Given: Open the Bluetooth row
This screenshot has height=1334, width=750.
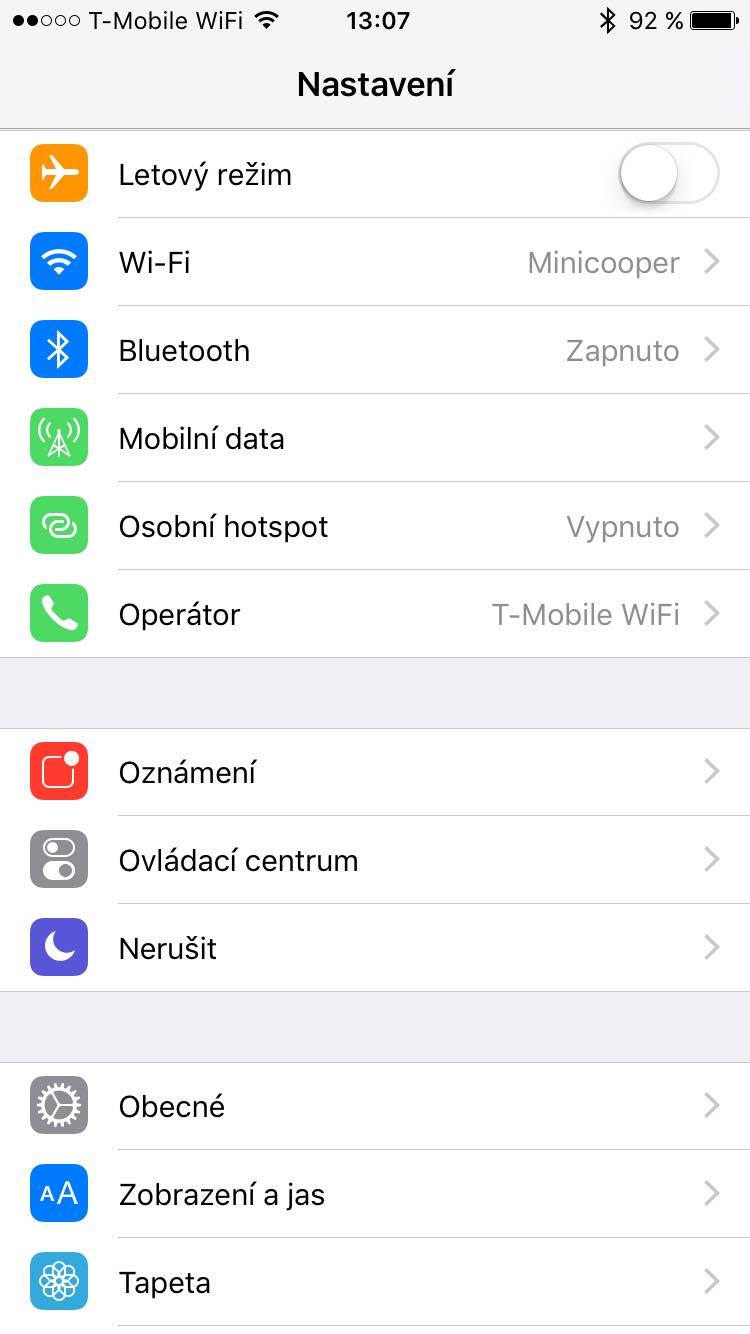Looking at the screenshot, I should click(x=375, y=350).
